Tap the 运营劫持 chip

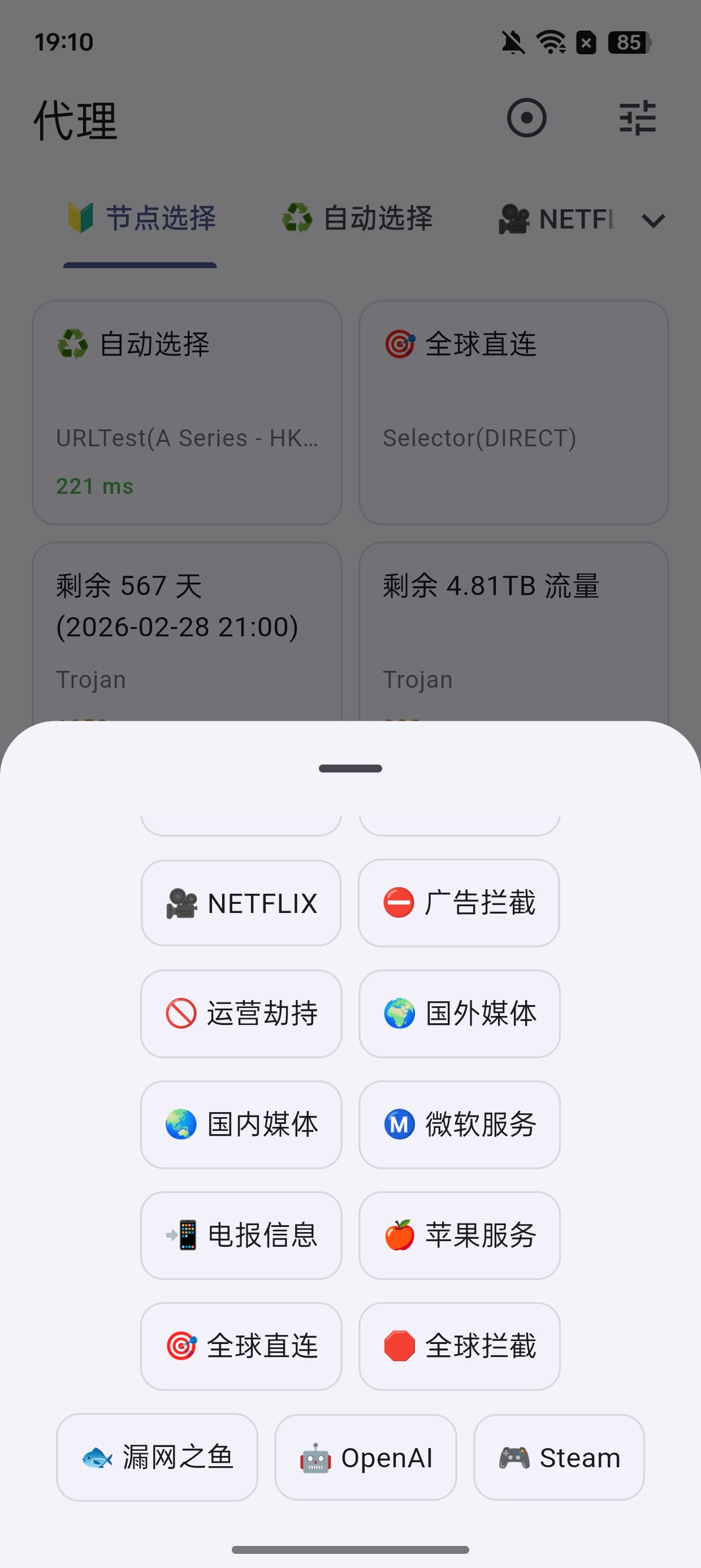pos(241,1014)
